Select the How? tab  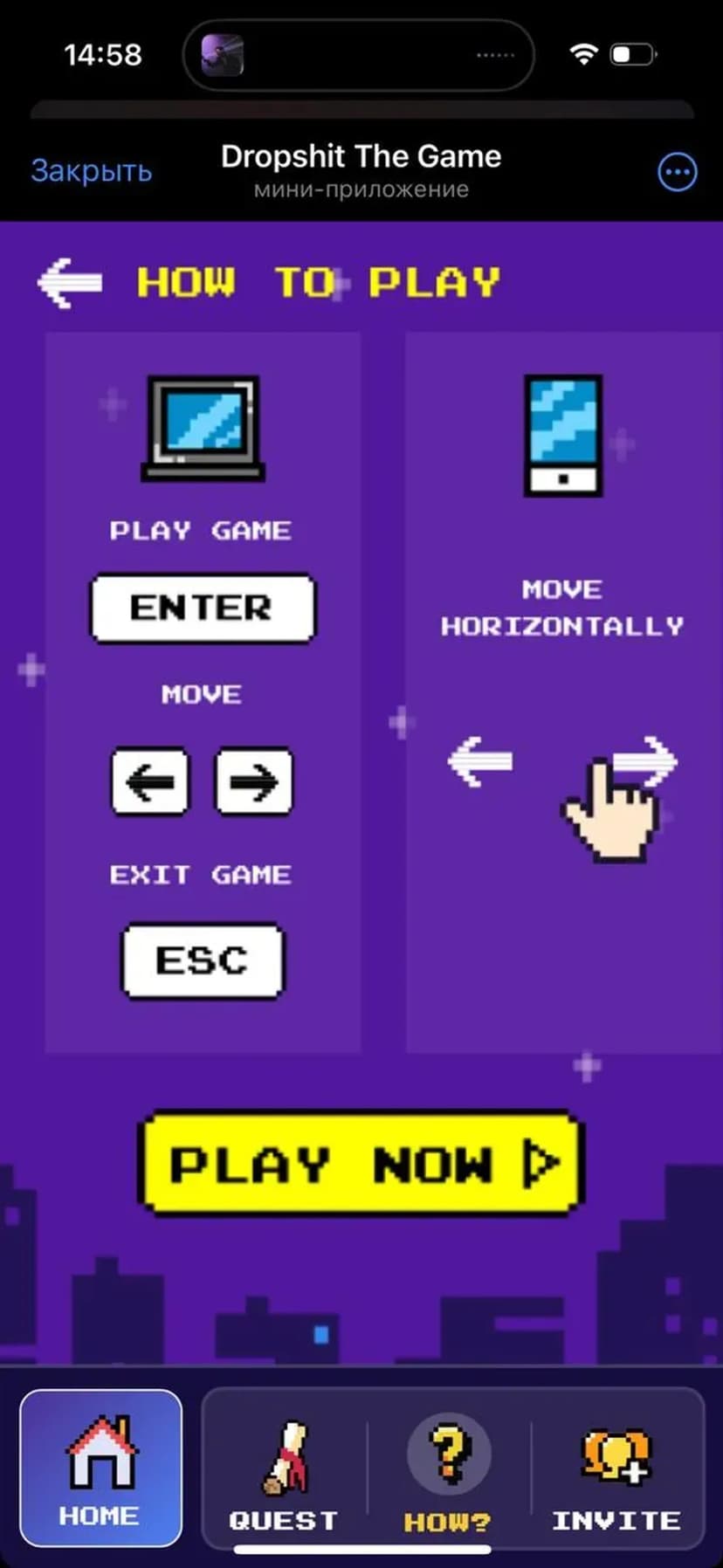[448, 1470]
